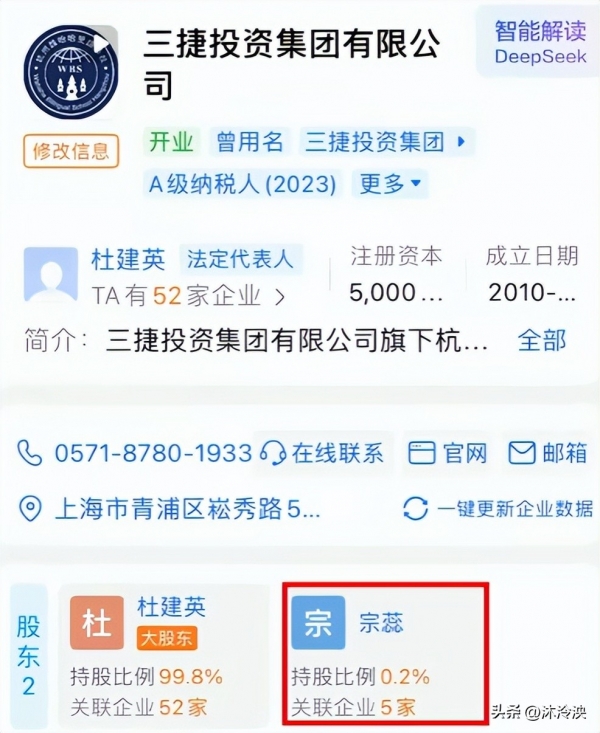
Task: Open the address 上海市青浦区崧秀路
Action: point(172,509)
